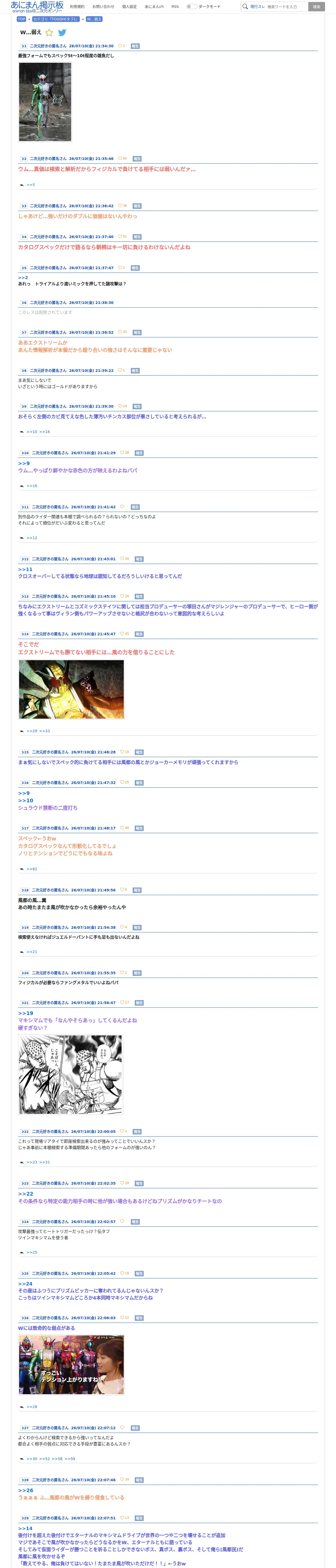The image size is (336, 1568).
Task: Open the golden rider image in post 14
Action: coord(71,690)
